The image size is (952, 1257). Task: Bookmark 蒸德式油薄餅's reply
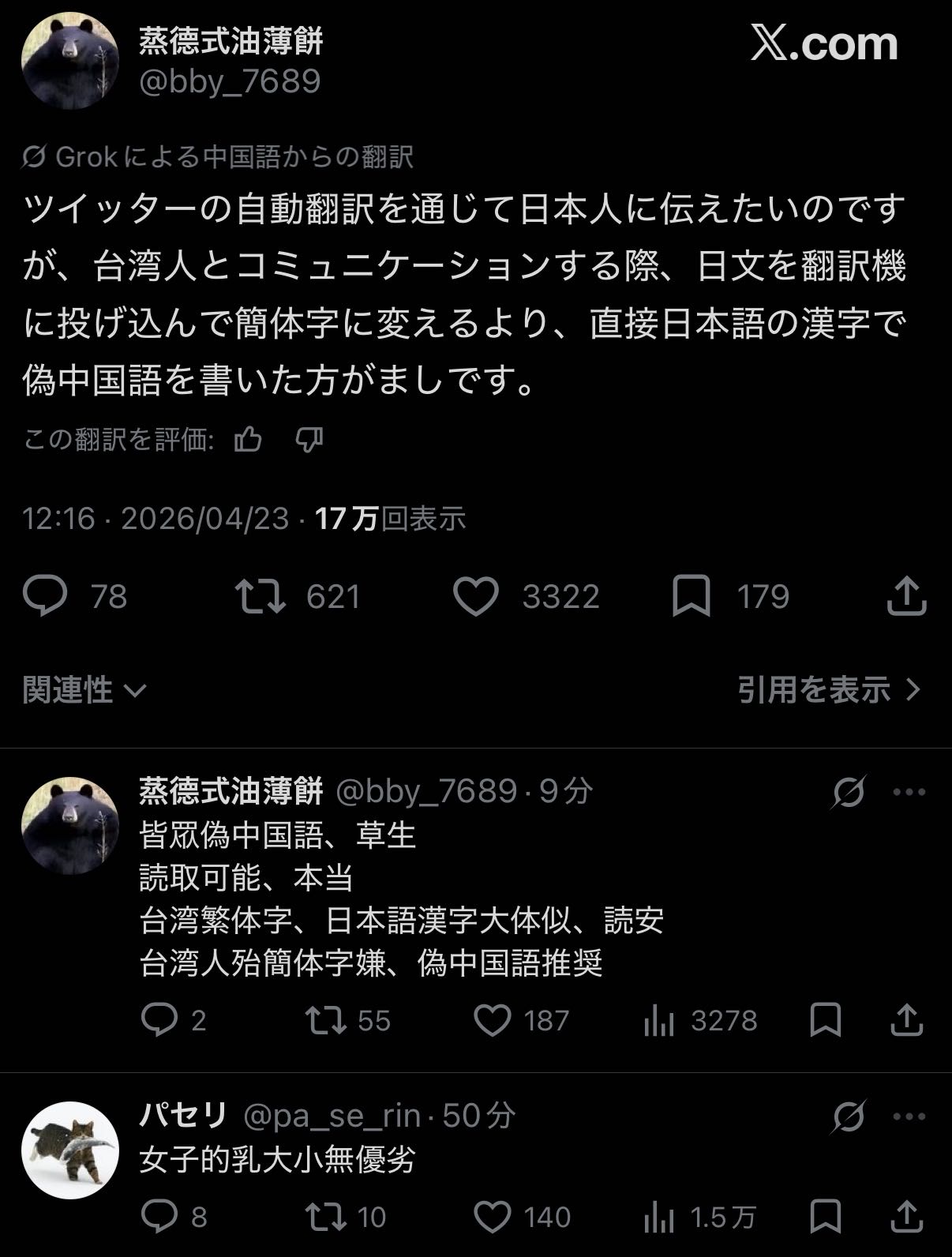[826, 1020]
